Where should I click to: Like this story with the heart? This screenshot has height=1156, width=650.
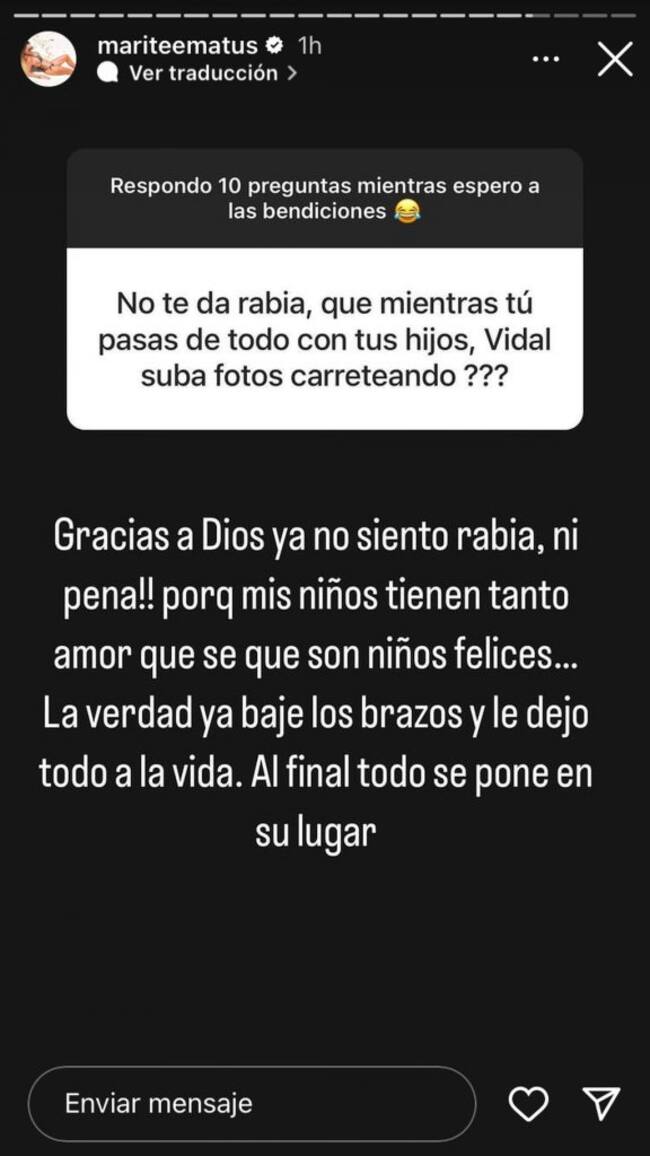pos(528,1104)
